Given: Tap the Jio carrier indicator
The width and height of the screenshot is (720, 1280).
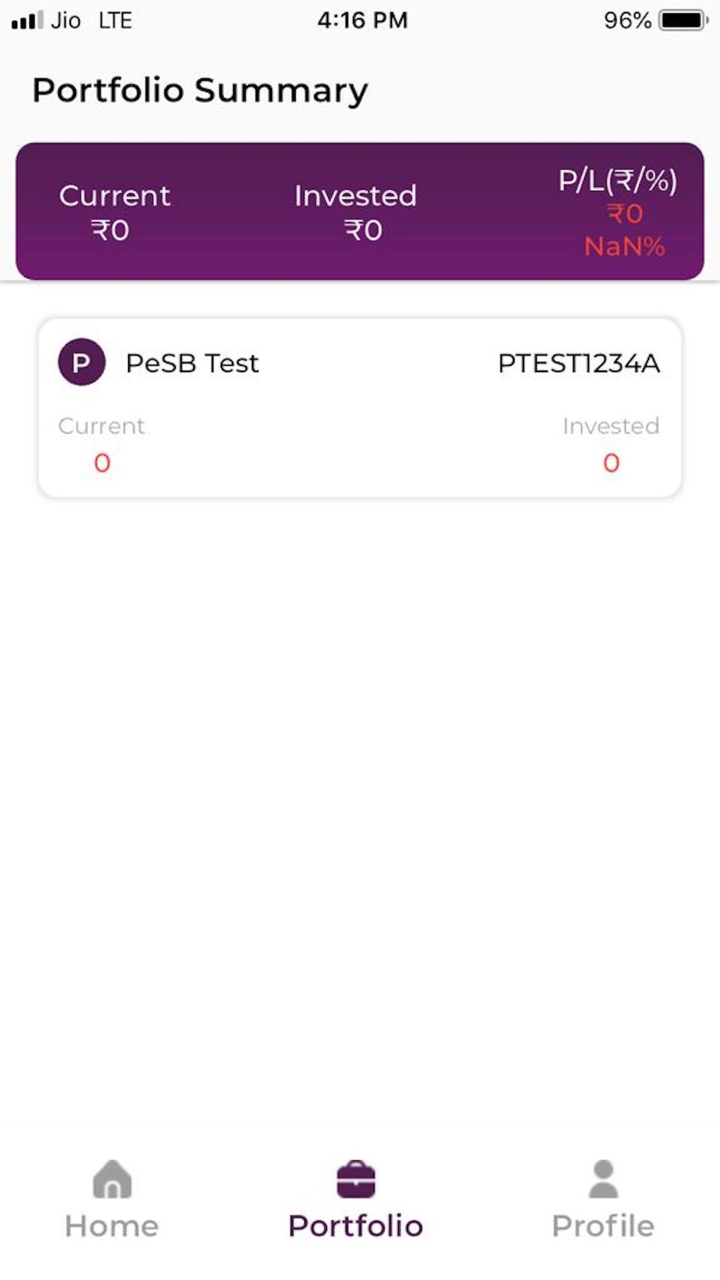Looking at the screenshot, I should pos(66,20).
